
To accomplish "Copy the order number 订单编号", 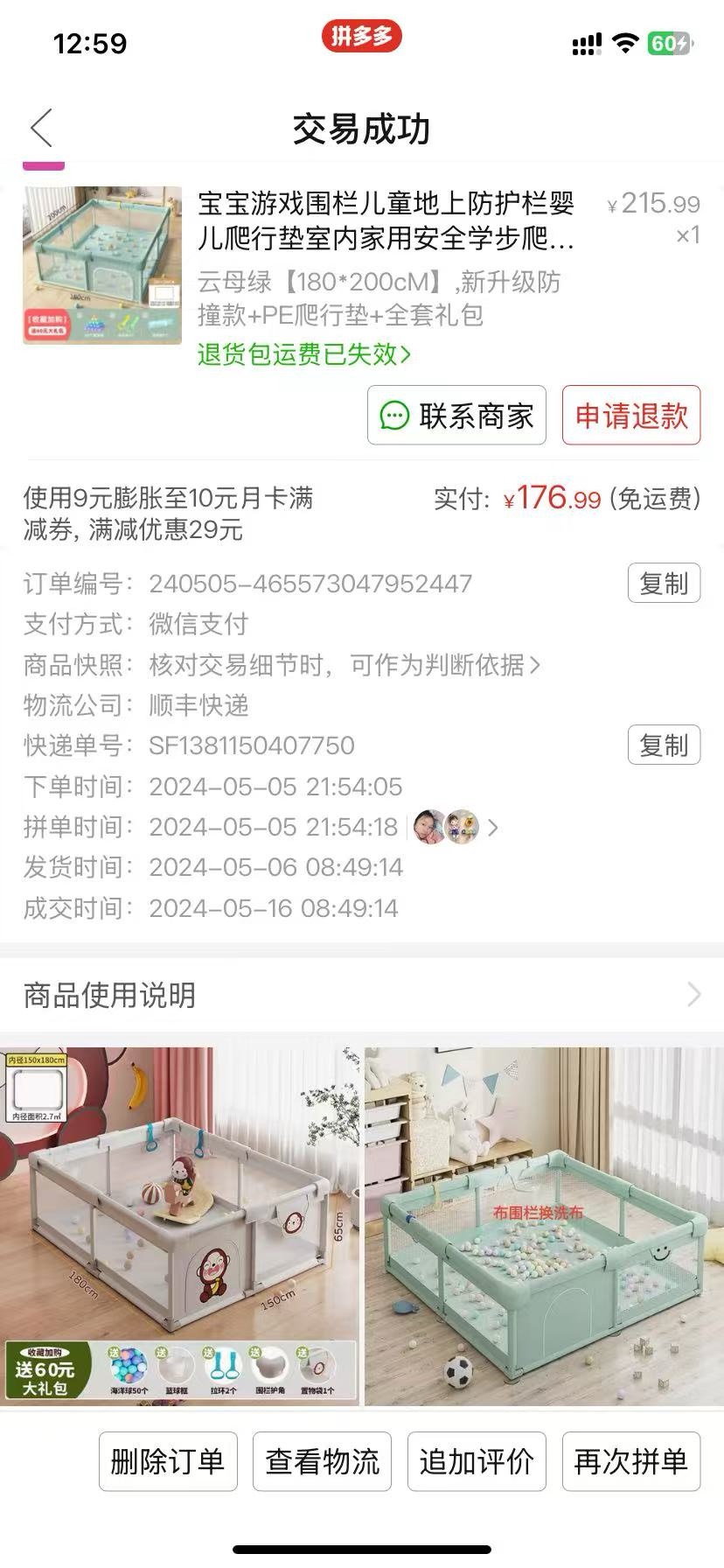I will coord(664,584).
